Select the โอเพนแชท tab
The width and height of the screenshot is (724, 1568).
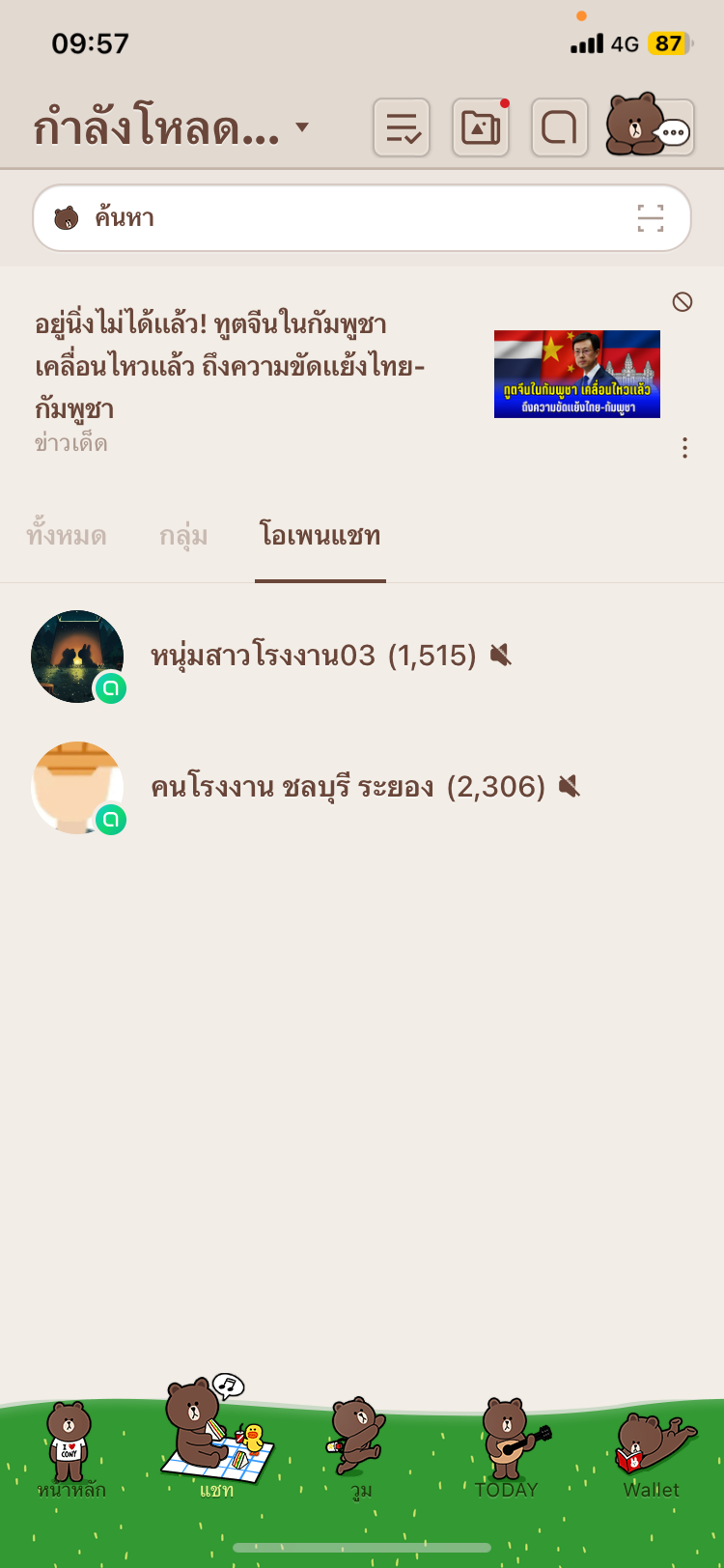(x=320, y=536)
